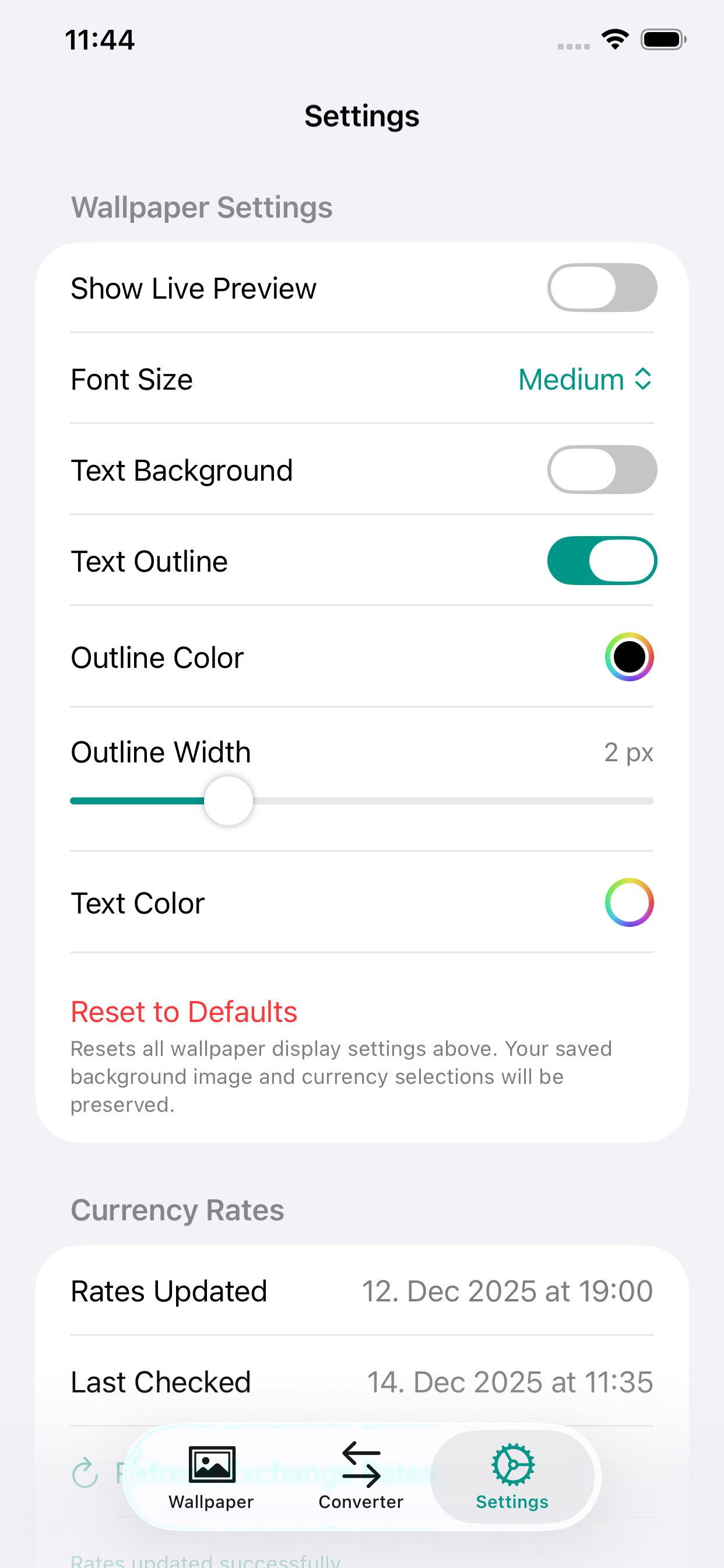Tap the refresh exchange rates icon
The height and width of the screenshot is (1568, 724).
[85, 1473]
